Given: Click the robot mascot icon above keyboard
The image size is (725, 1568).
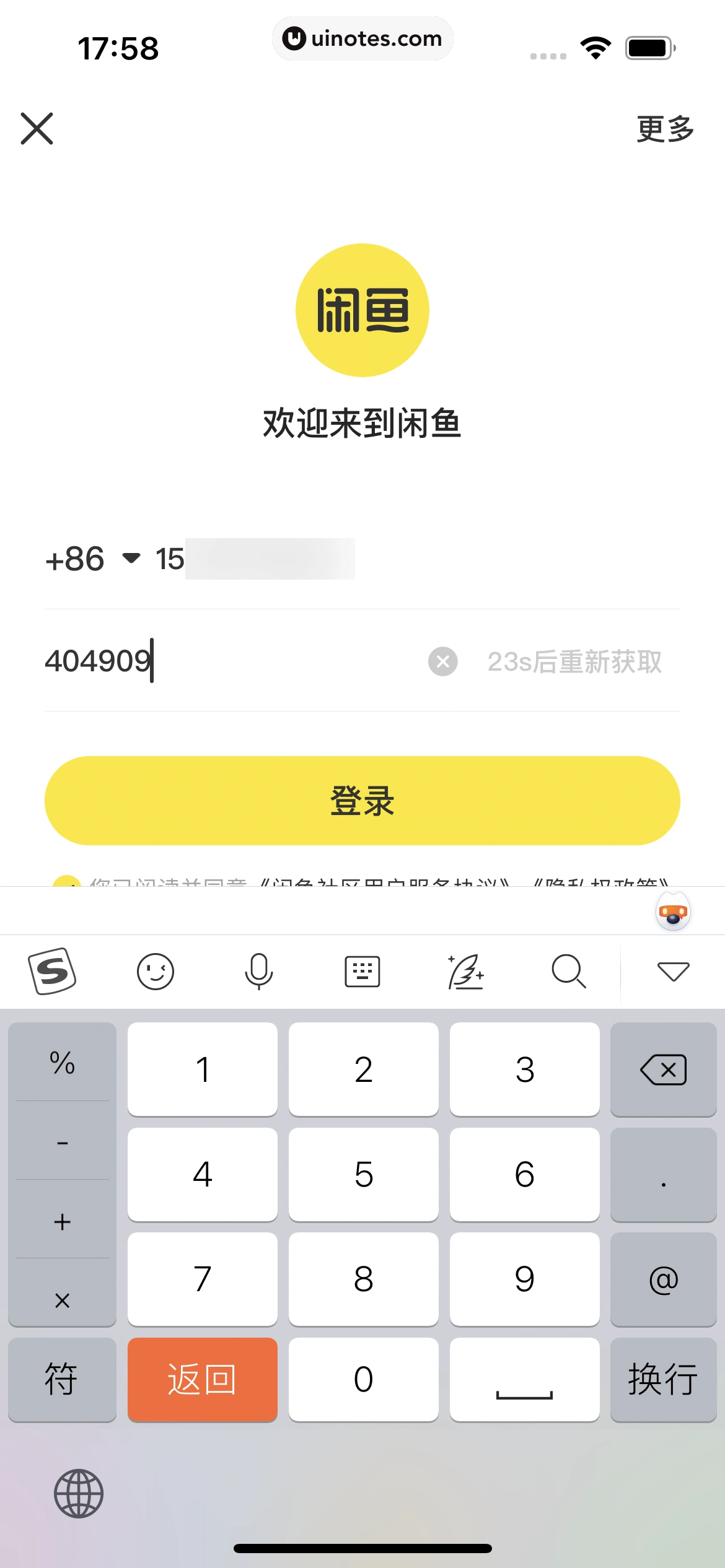Looking at the screenshot, I should point(672,910).
